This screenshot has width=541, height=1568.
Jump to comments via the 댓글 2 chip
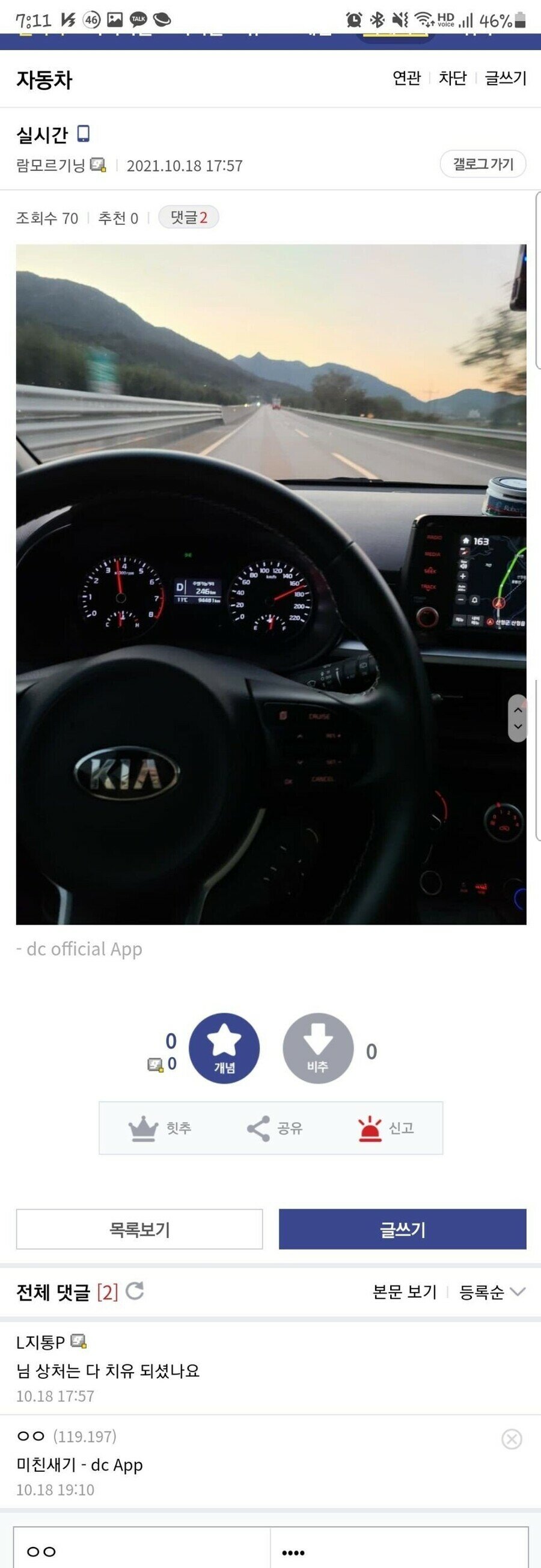coord(189,218)
